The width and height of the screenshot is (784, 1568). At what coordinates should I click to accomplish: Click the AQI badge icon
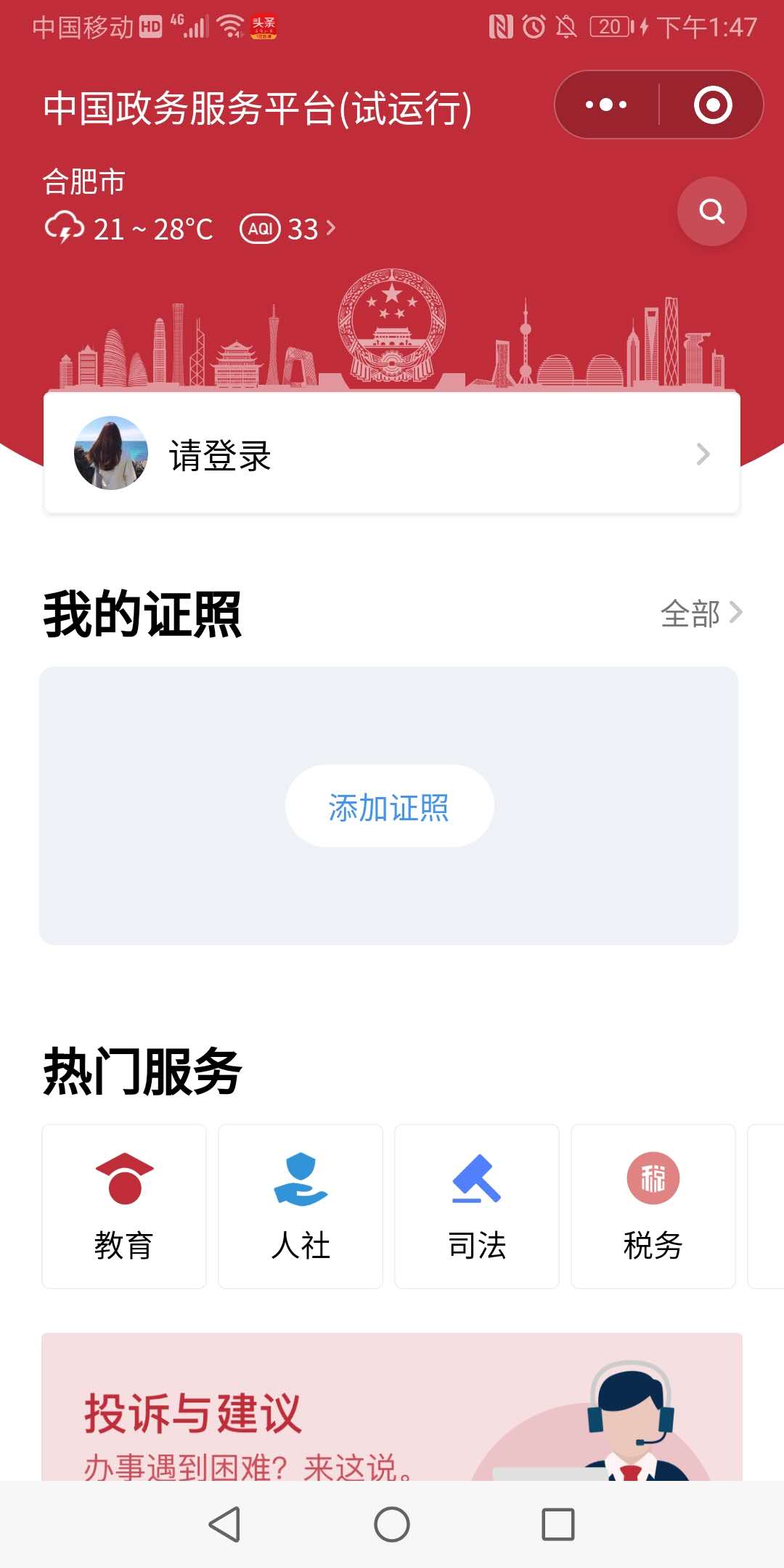[260, 229]
